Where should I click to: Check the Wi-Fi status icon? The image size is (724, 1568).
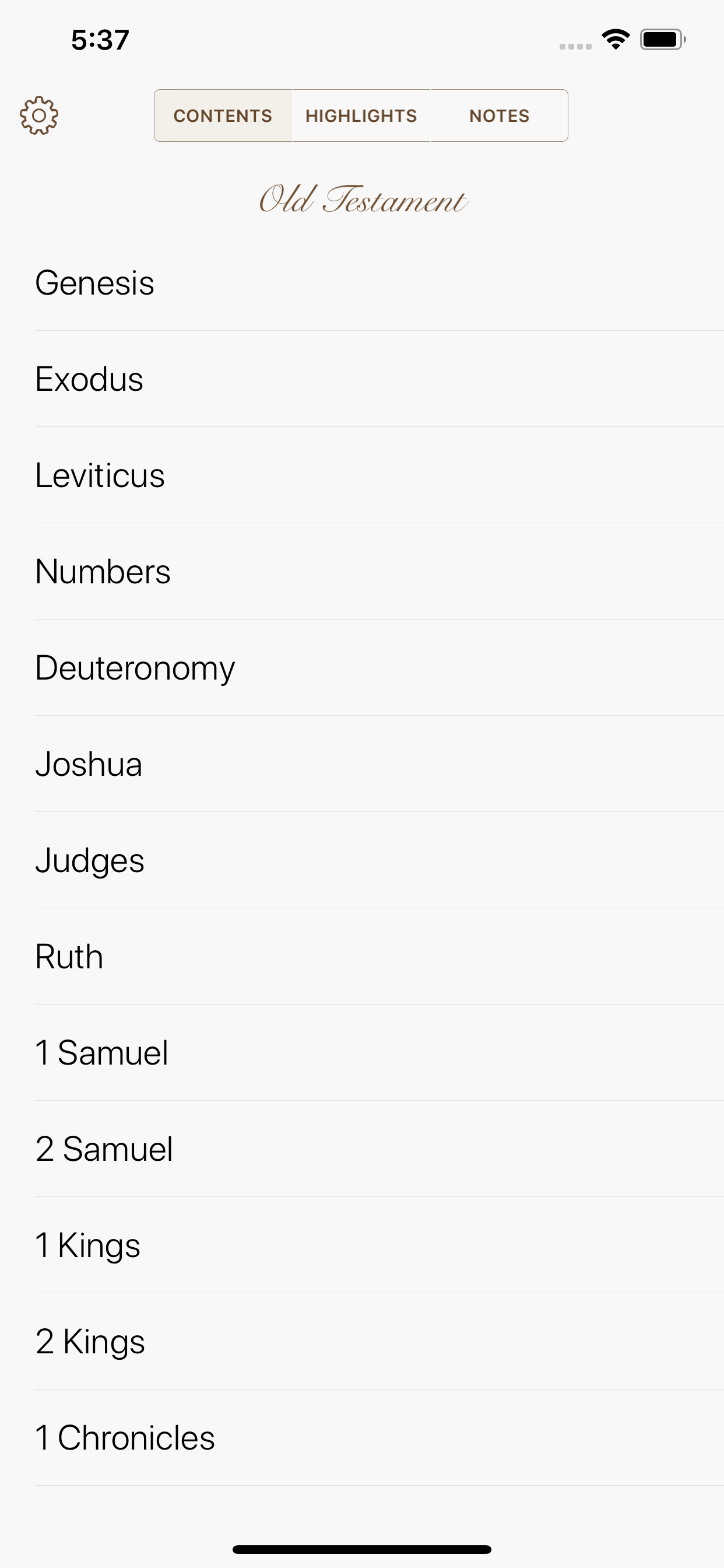(614, 38)
